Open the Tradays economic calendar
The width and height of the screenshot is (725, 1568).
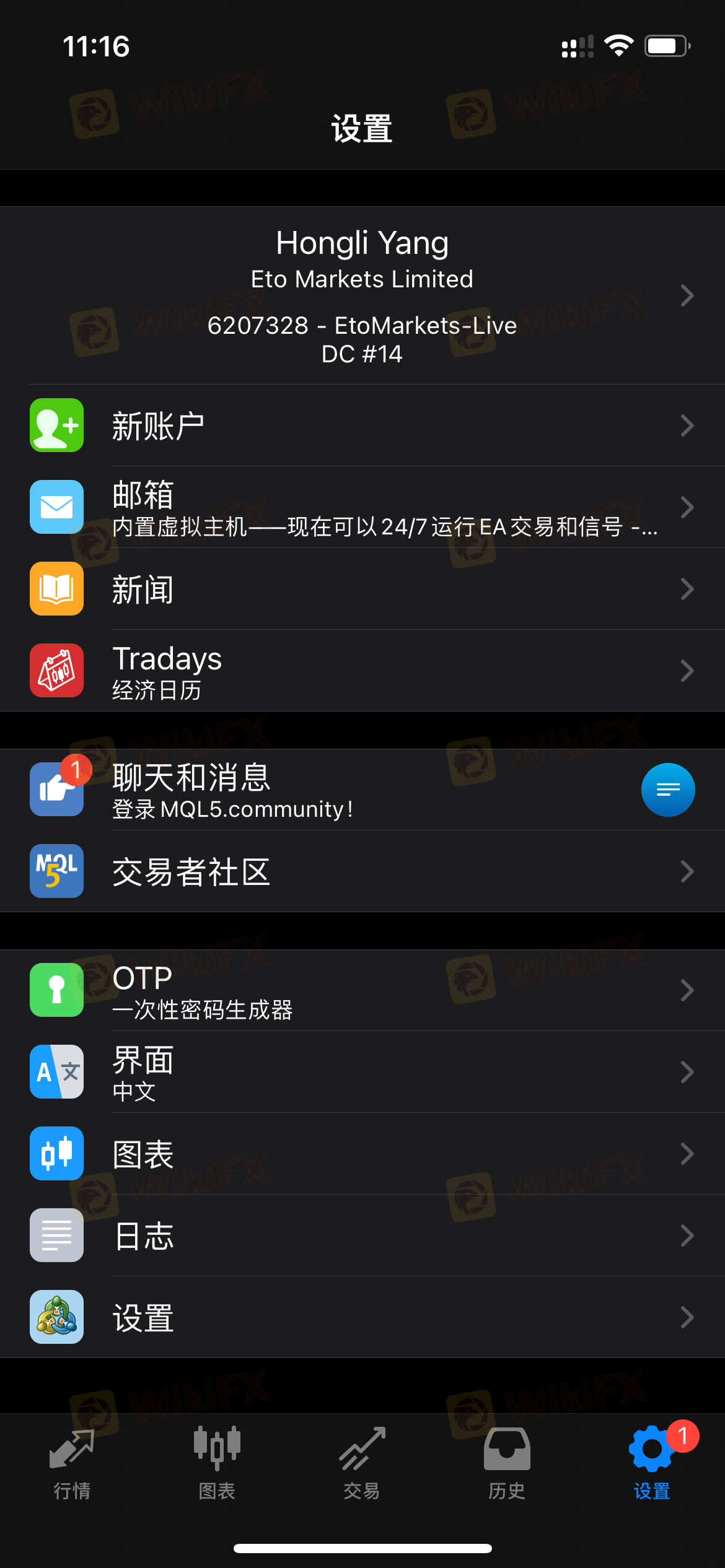[x=362, y=671]
